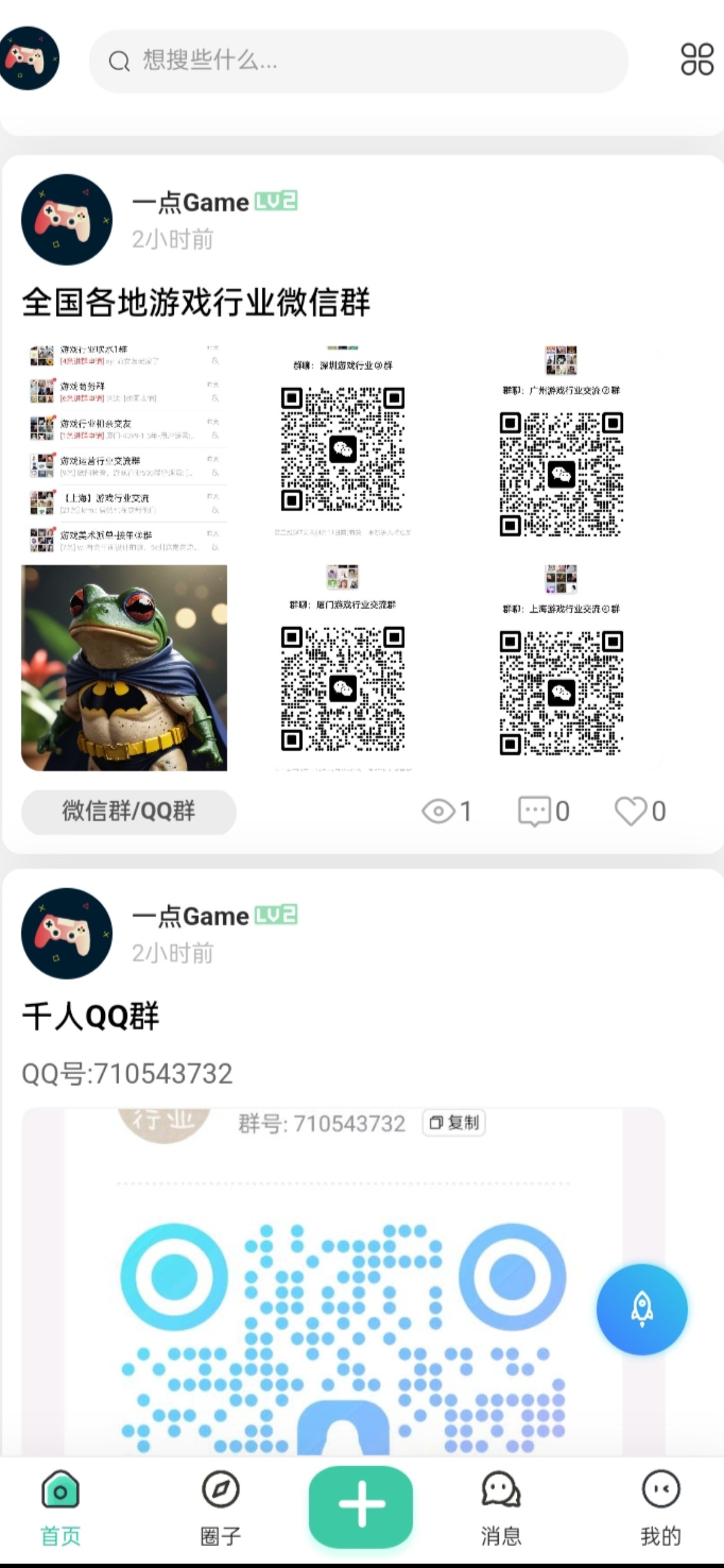
Task: Tap the search box at the top
Action: (358, 61)
